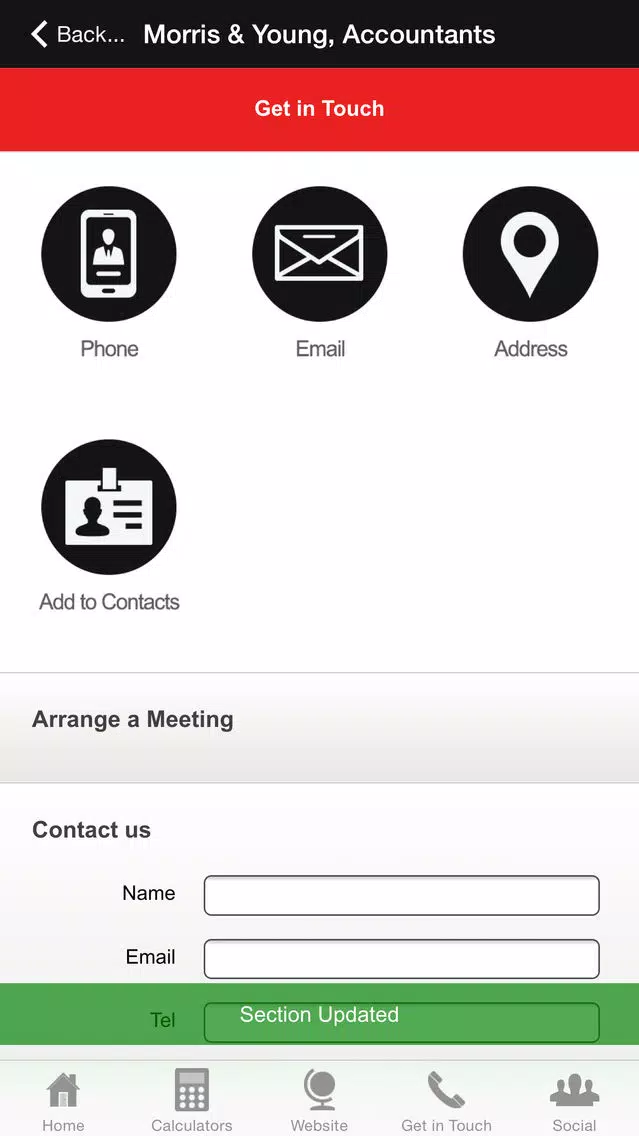639x1136 pixels.
Task: View the Address location pin
Action: [530, 254]
